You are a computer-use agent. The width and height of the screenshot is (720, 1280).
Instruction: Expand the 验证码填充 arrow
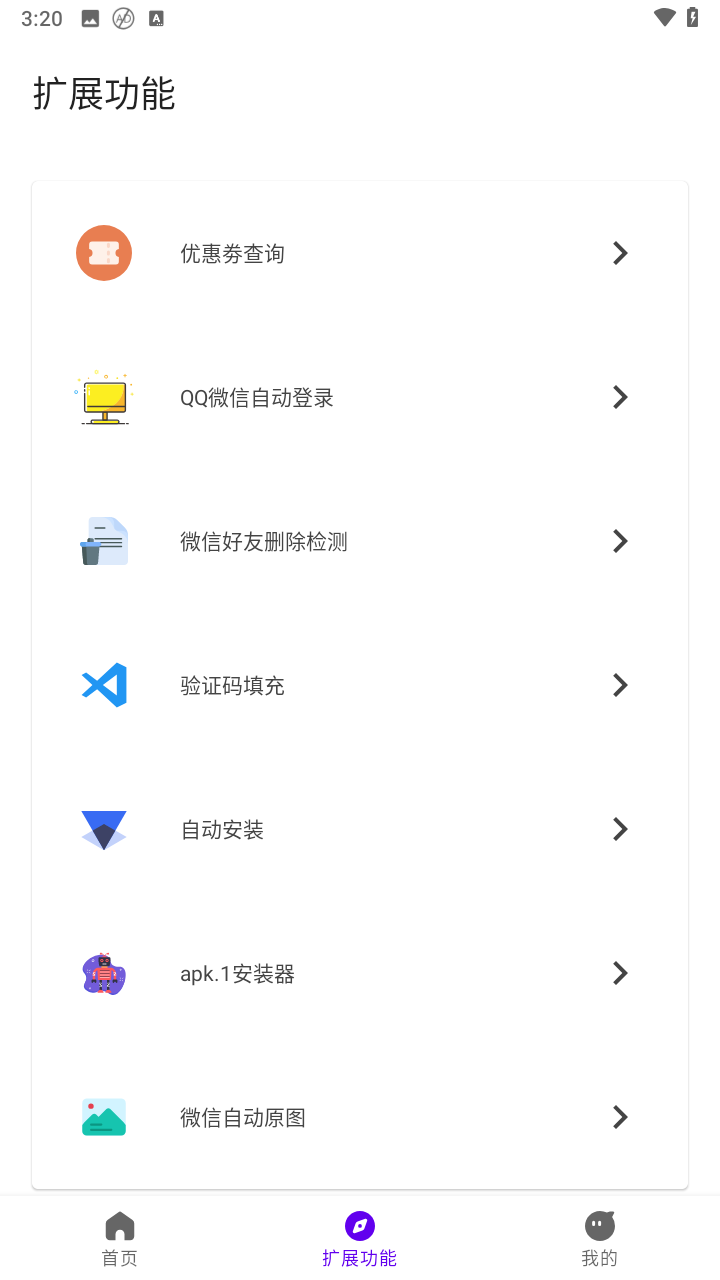[x=620, y=685]
